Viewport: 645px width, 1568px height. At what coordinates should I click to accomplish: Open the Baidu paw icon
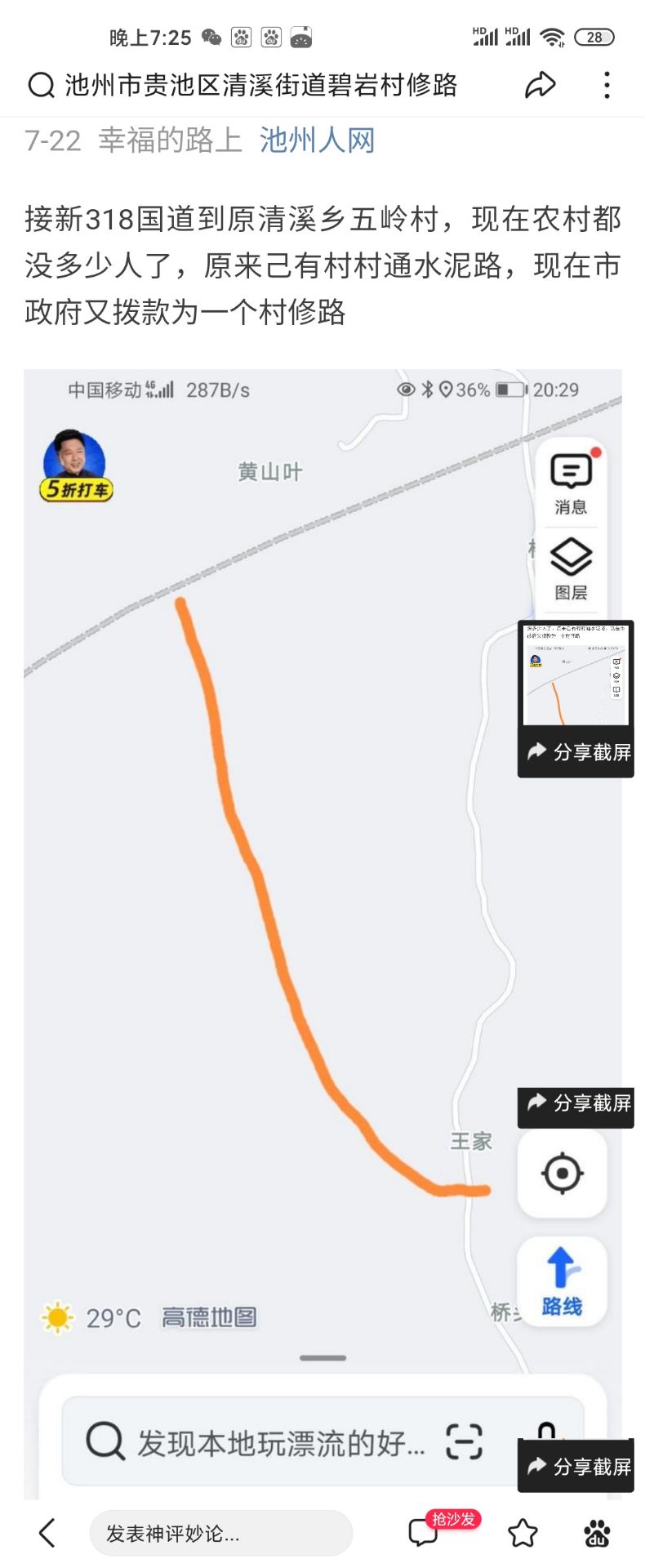598,1533
